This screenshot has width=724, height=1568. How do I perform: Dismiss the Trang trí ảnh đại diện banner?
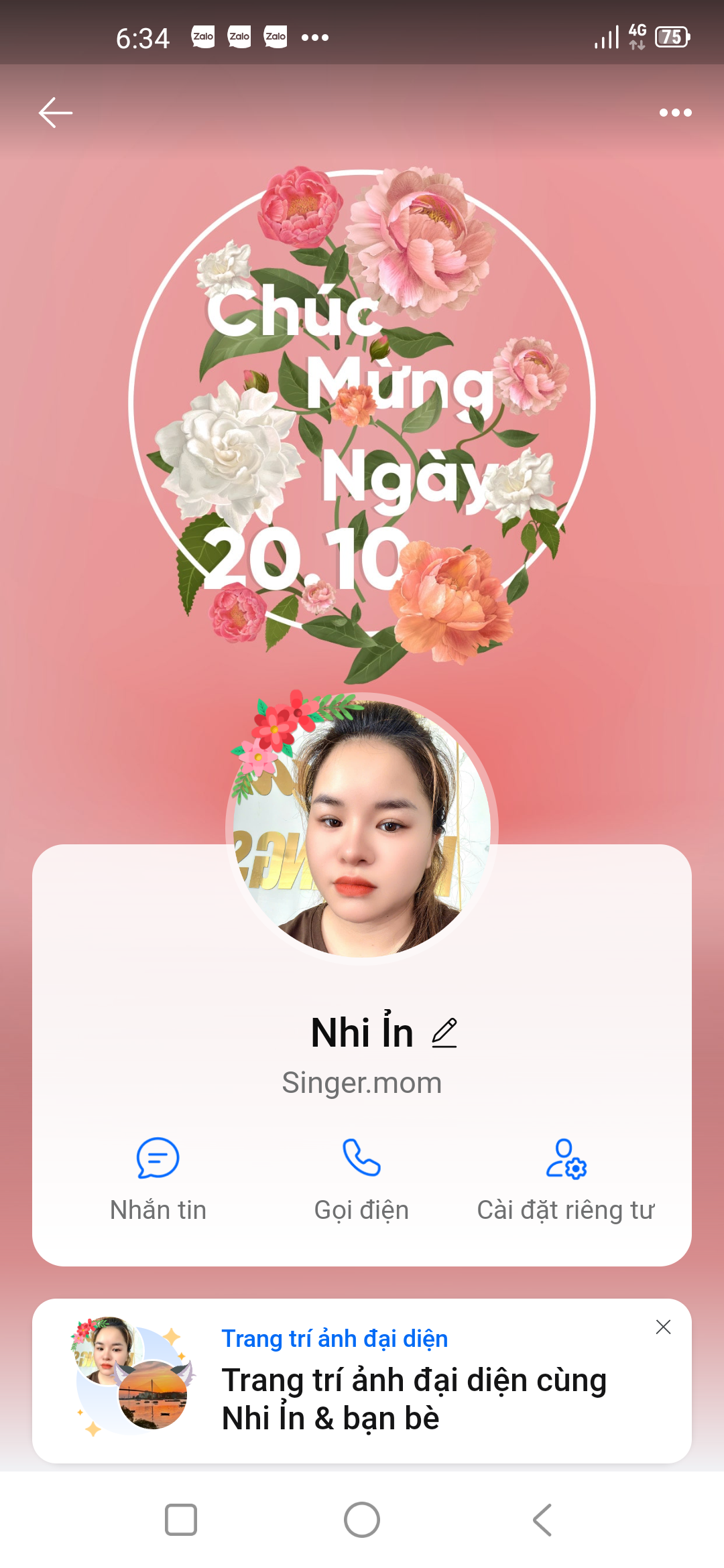663,1327
